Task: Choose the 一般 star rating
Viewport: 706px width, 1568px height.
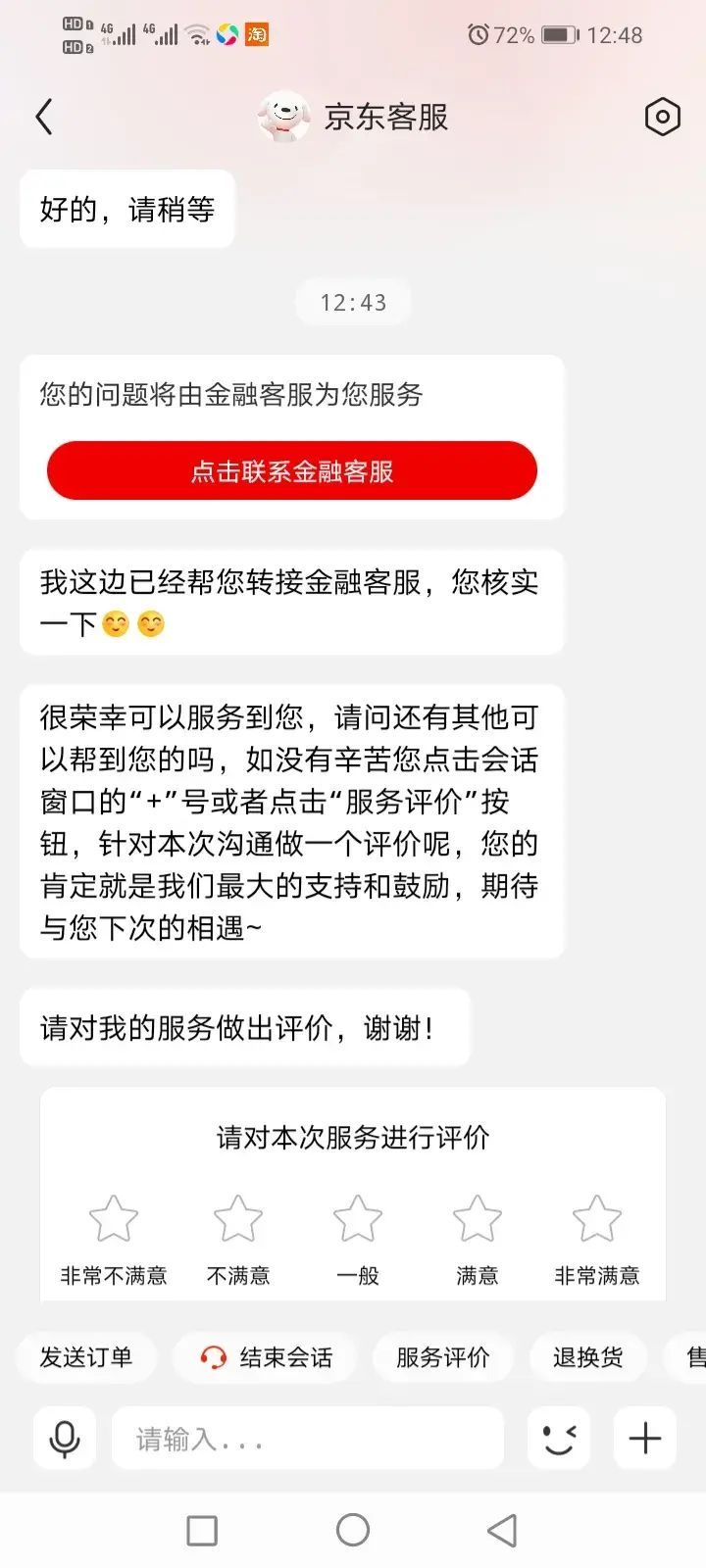Action: click(x=358, y=1220)
